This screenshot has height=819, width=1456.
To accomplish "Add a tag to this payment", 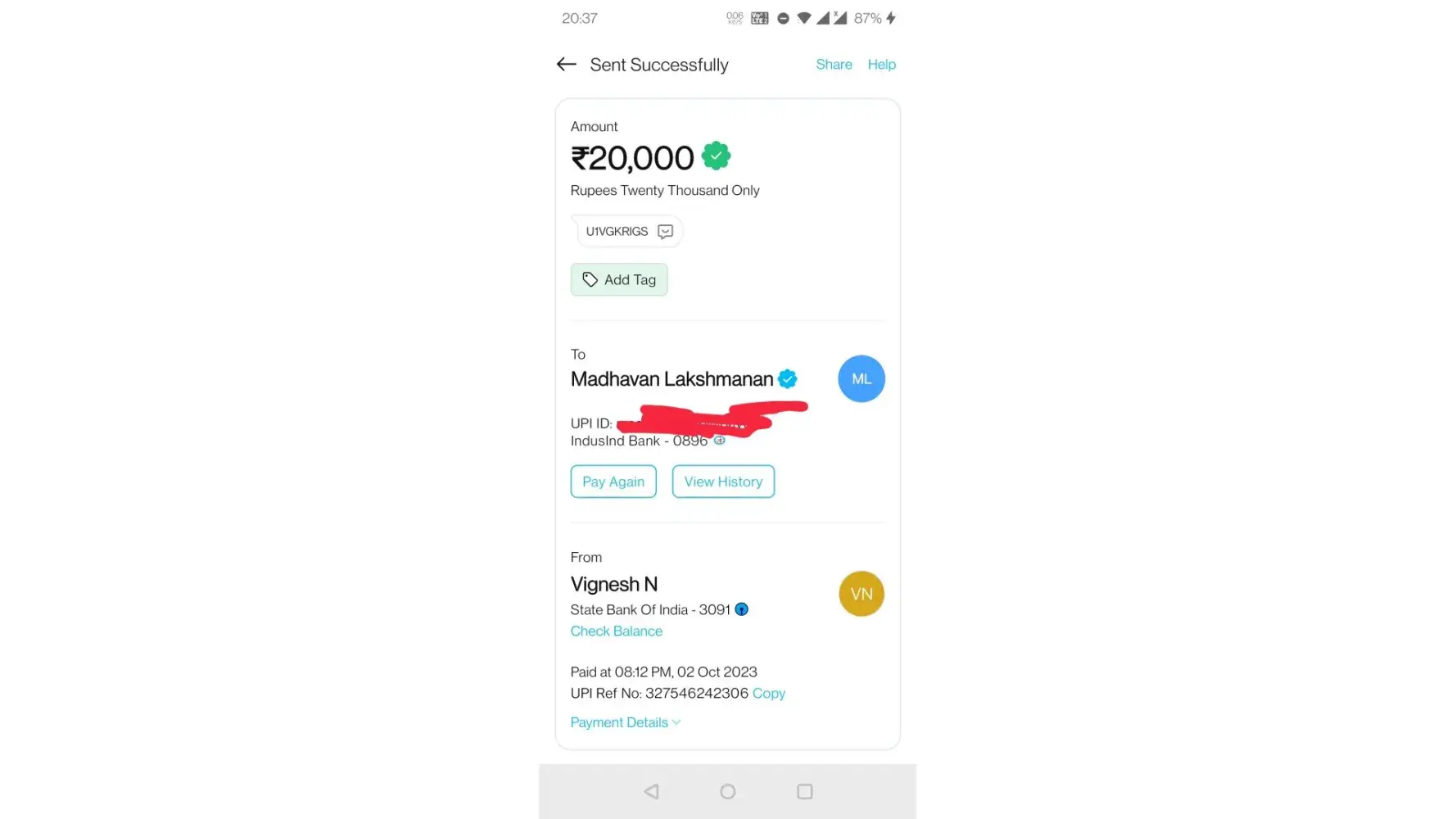I will pyautogui.click(x=619, y=280).
